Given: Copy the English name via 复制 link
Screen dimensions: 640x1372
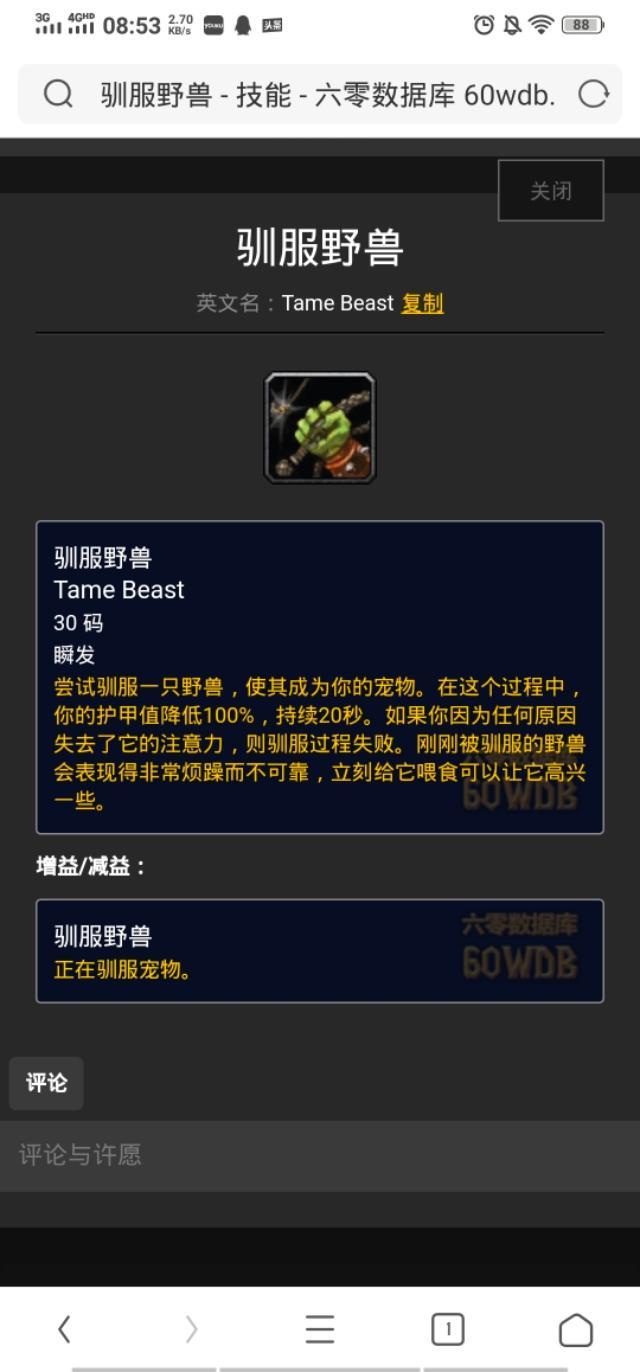Looking at the screenshot, I should [x=422, y=303].
